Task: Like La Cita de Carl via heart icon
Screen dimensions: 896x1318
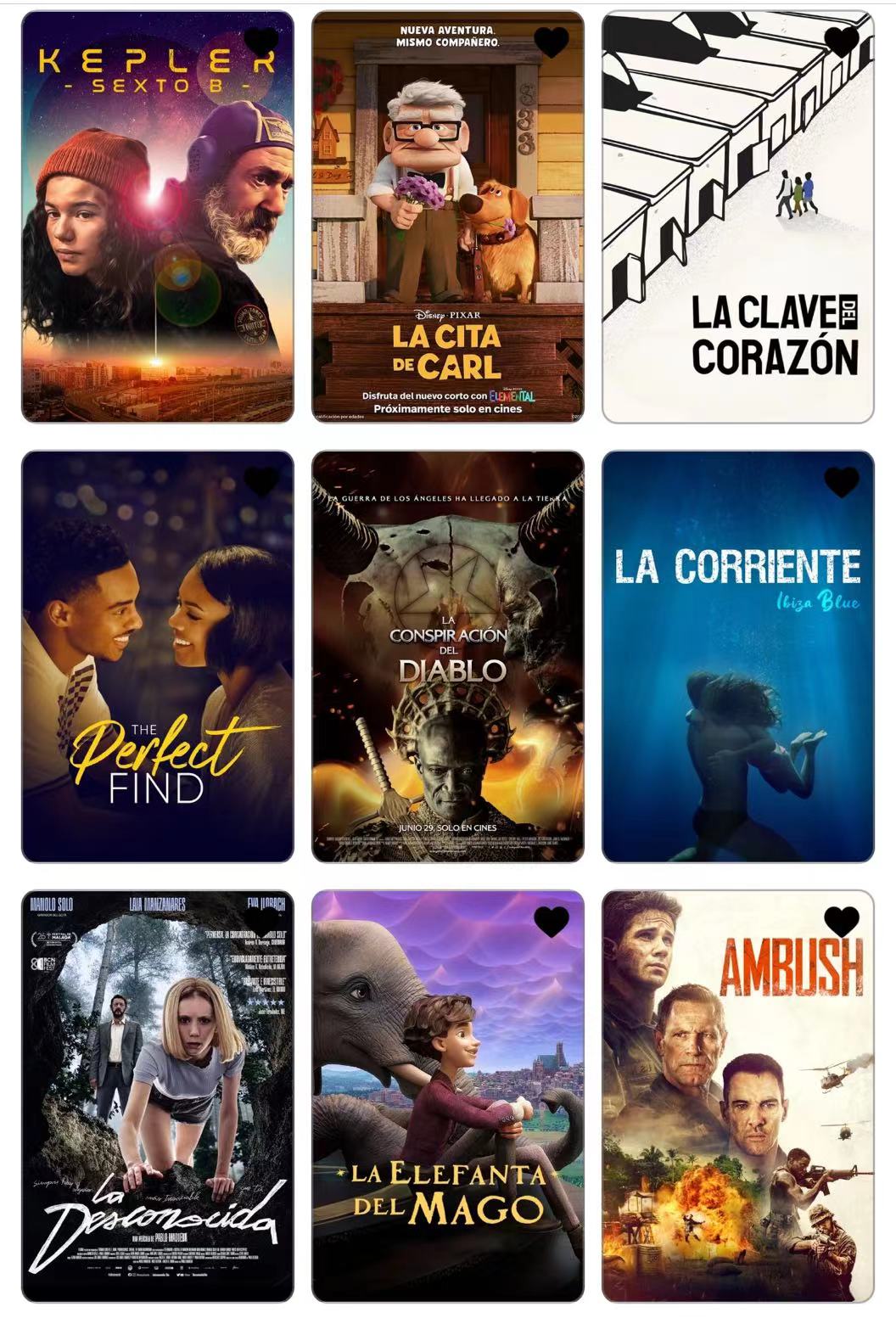Action: pyautogui.click(x=552, y=42)
